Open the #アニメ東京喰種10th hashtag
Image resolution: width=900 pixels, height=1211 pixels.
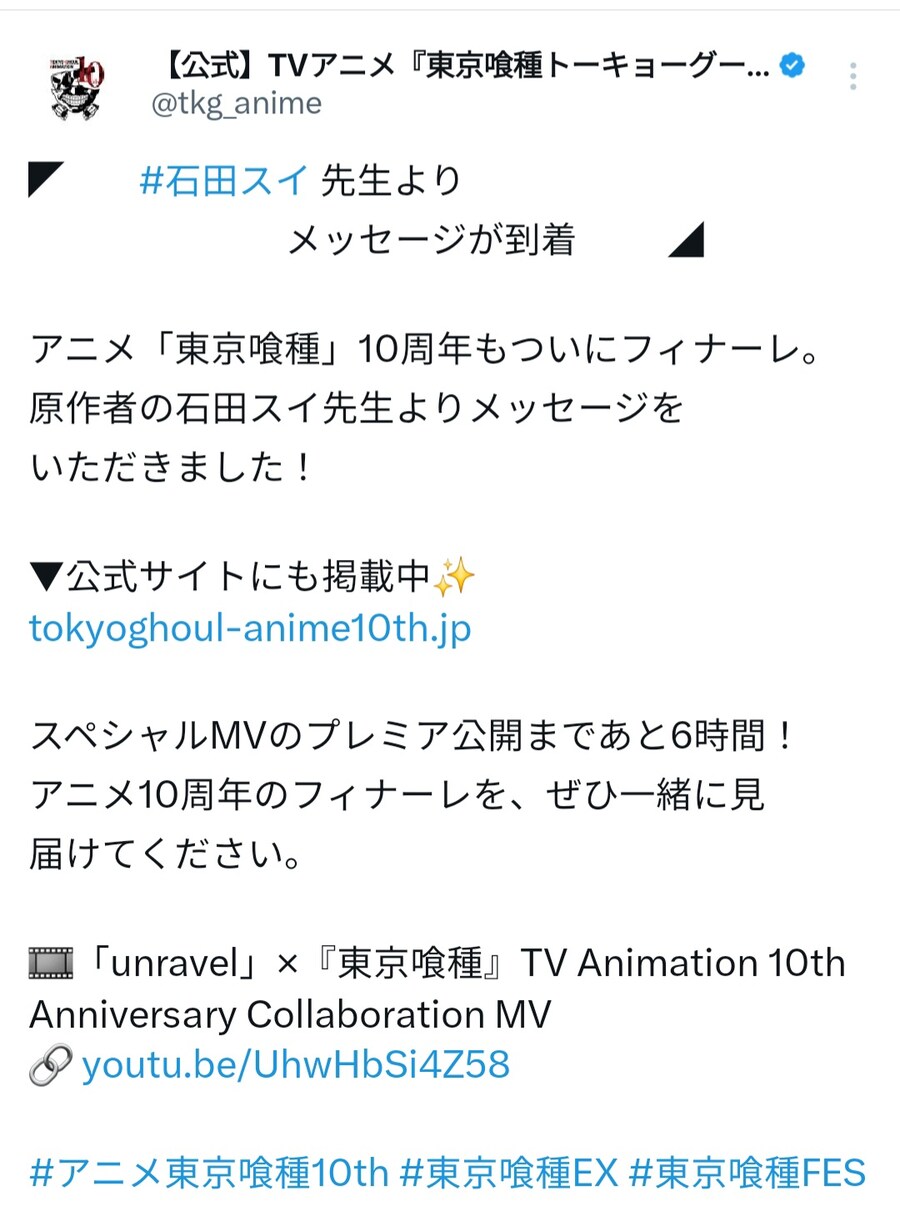tap(209, 1172)
